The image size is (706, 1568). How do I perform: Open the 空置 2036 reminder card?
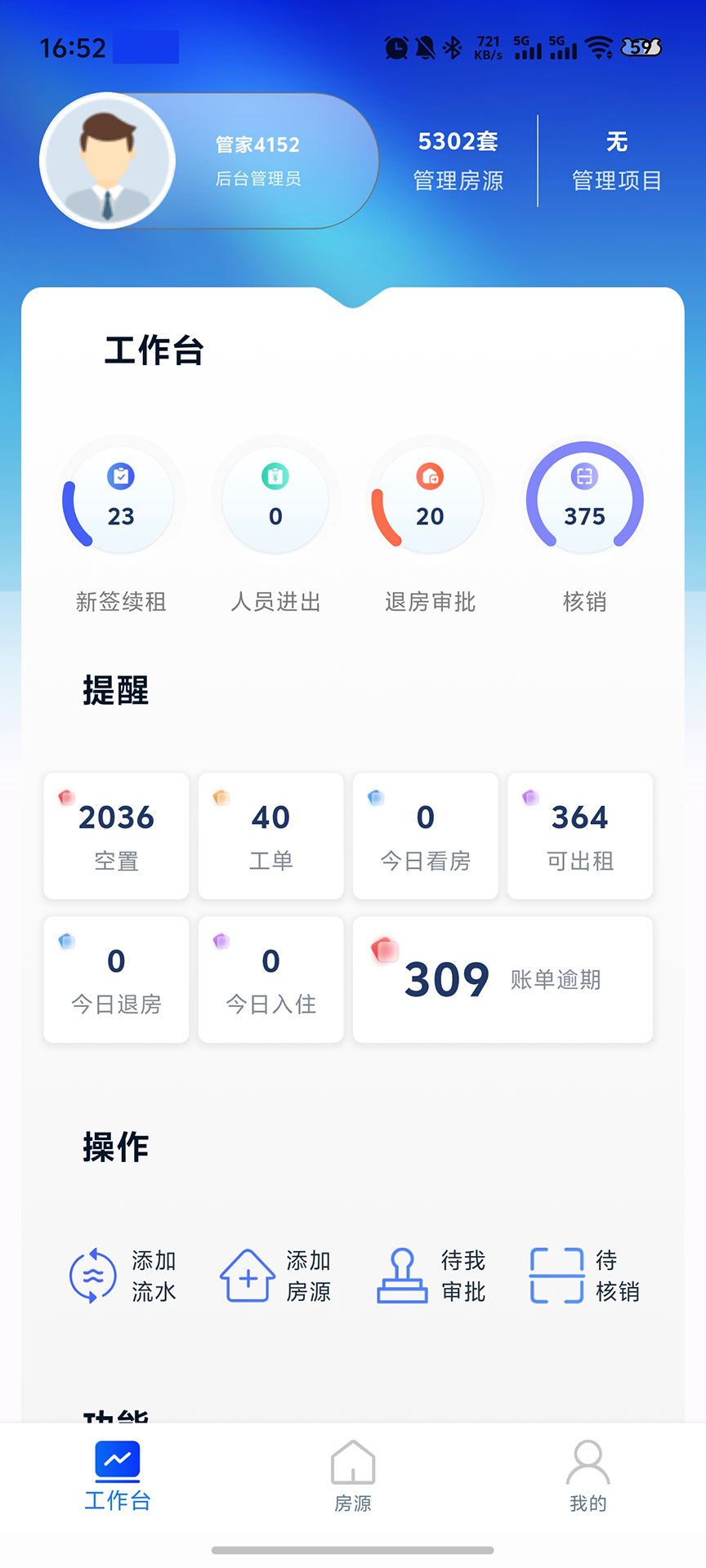point(116,835)
